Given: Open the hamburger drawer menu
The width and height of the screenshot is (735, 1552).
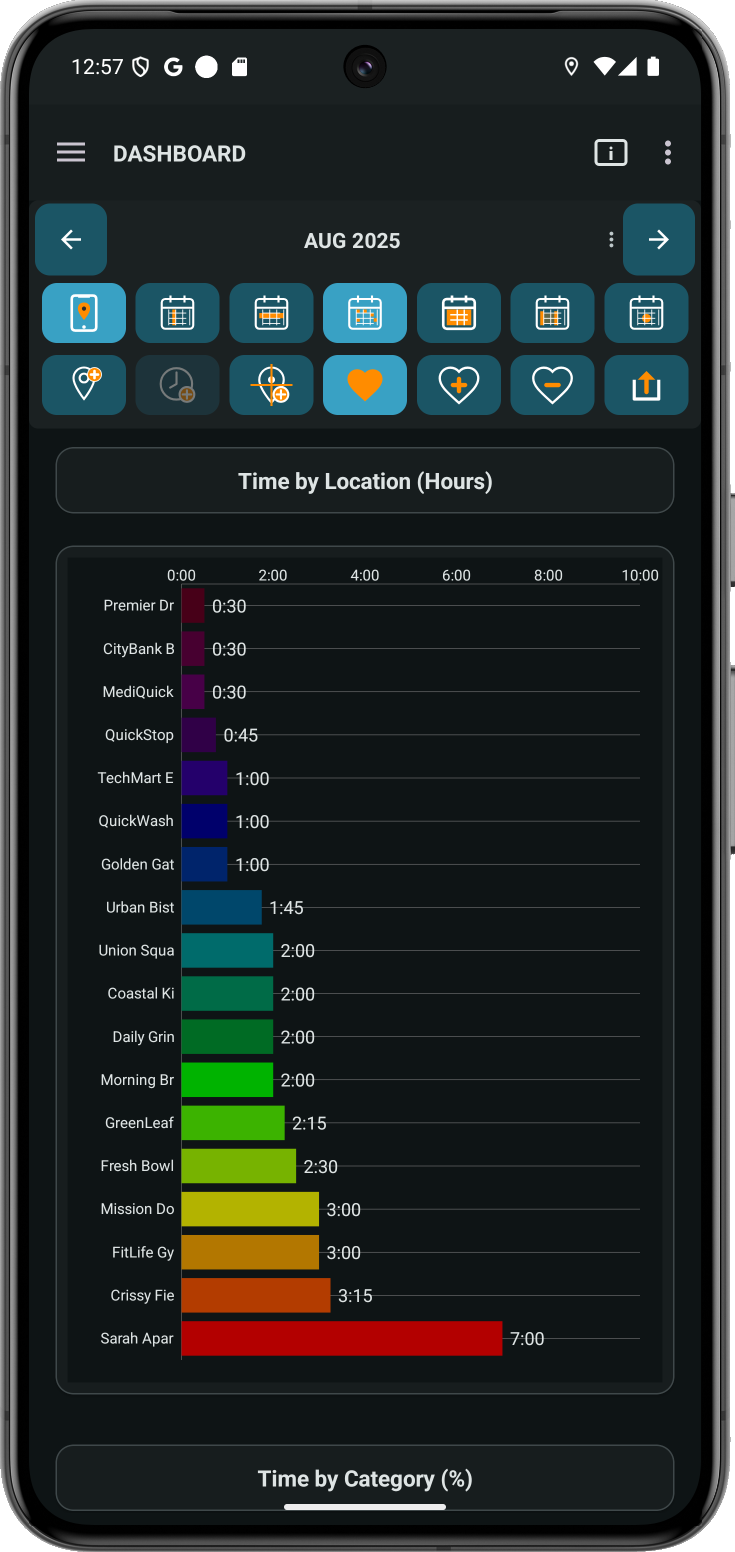Looking at the screenshot, I should [x=71, y=153].
